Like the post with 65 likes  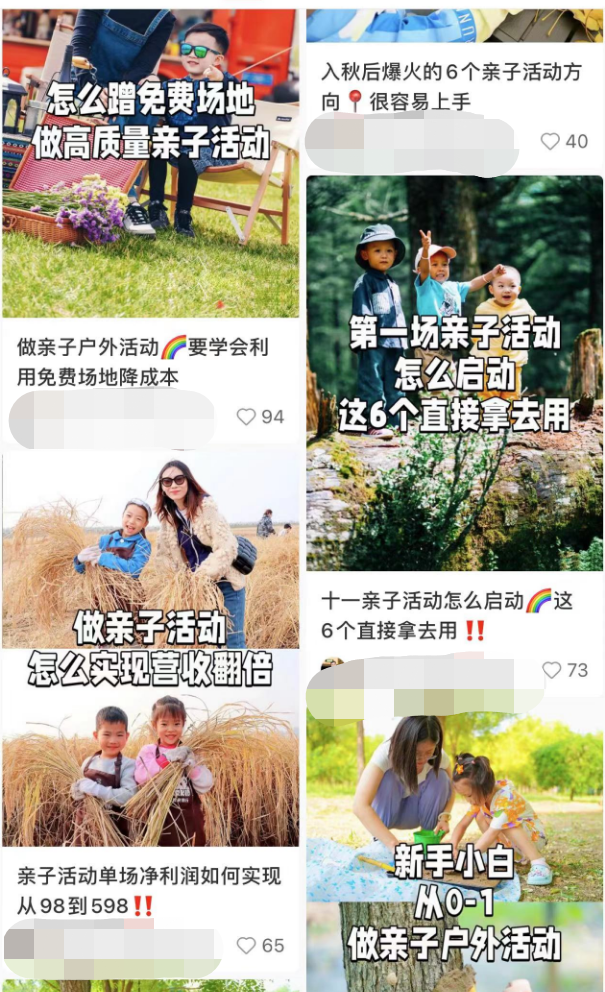tap(246, 945)
